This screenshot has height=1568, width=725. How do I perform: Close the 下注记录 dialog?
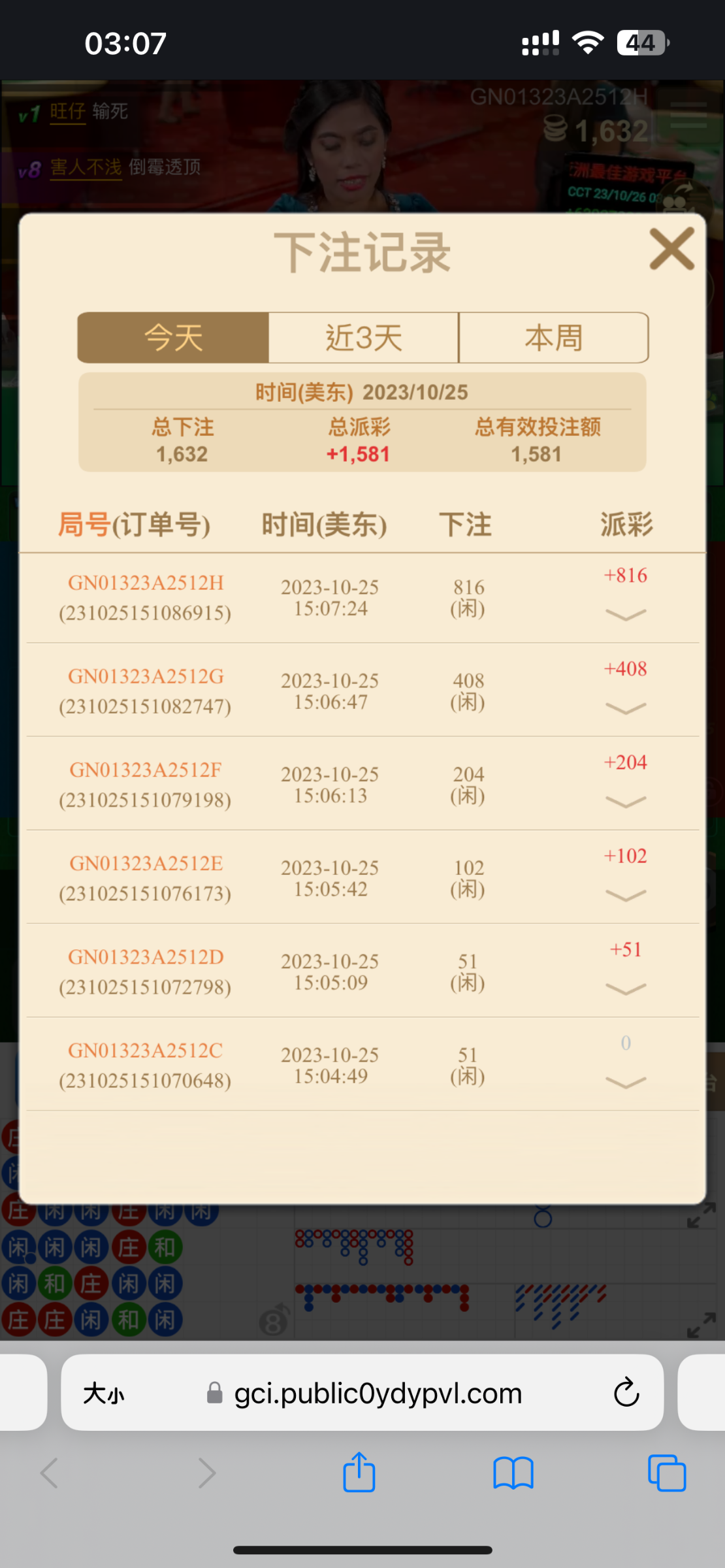pyautogui.click(x=671, y=249)
